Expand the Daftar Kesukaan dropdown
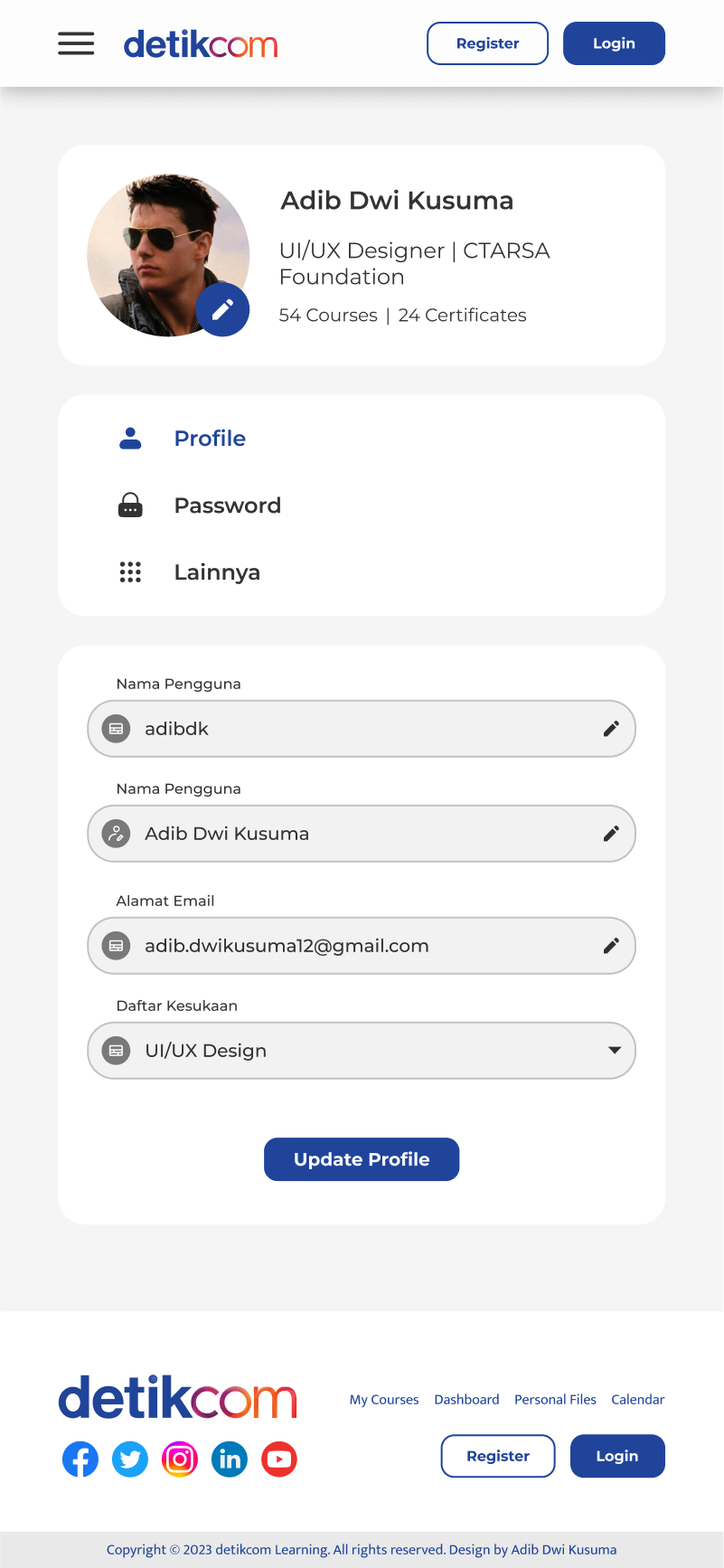The image size is (724, 1568). (614, 1051)
